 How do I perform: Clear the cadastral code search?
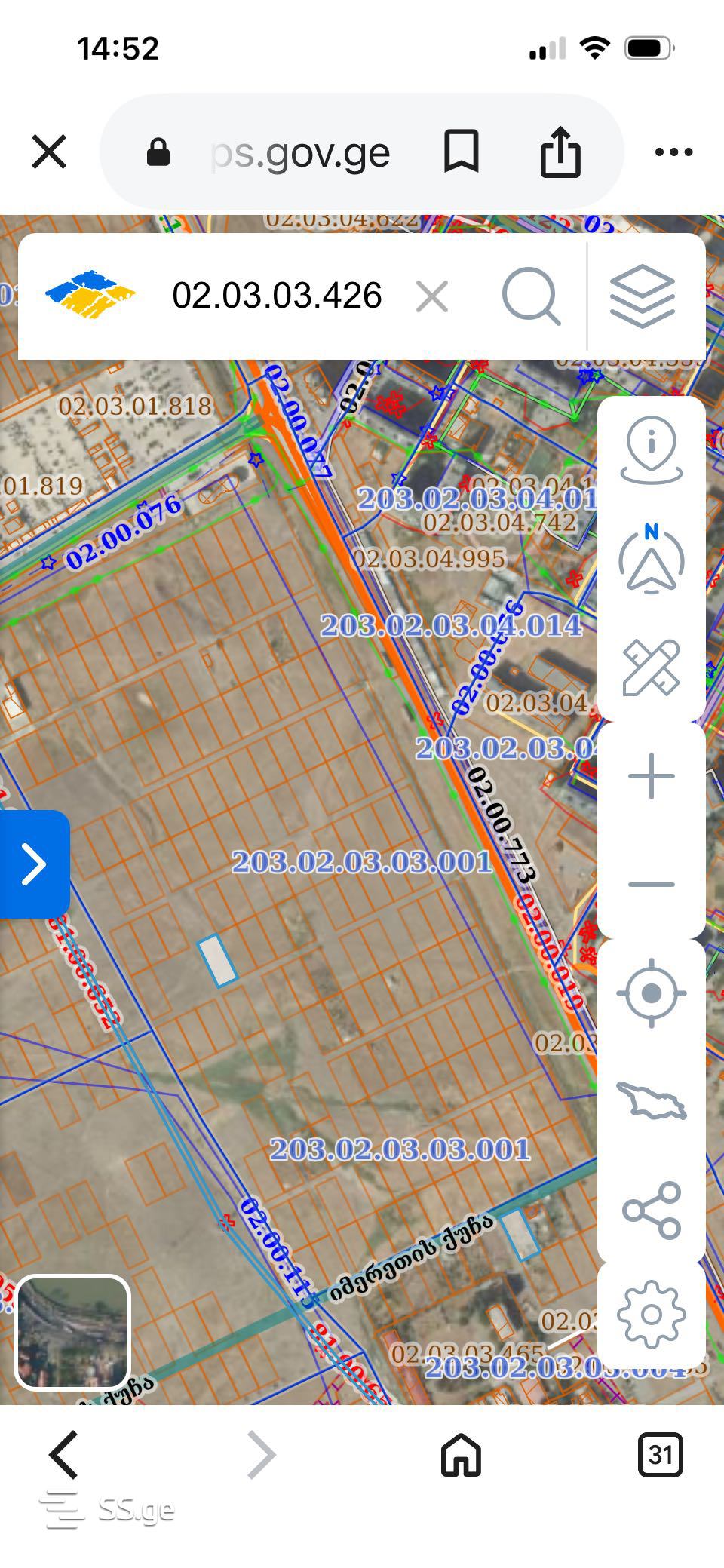click(x=432, y=296)
